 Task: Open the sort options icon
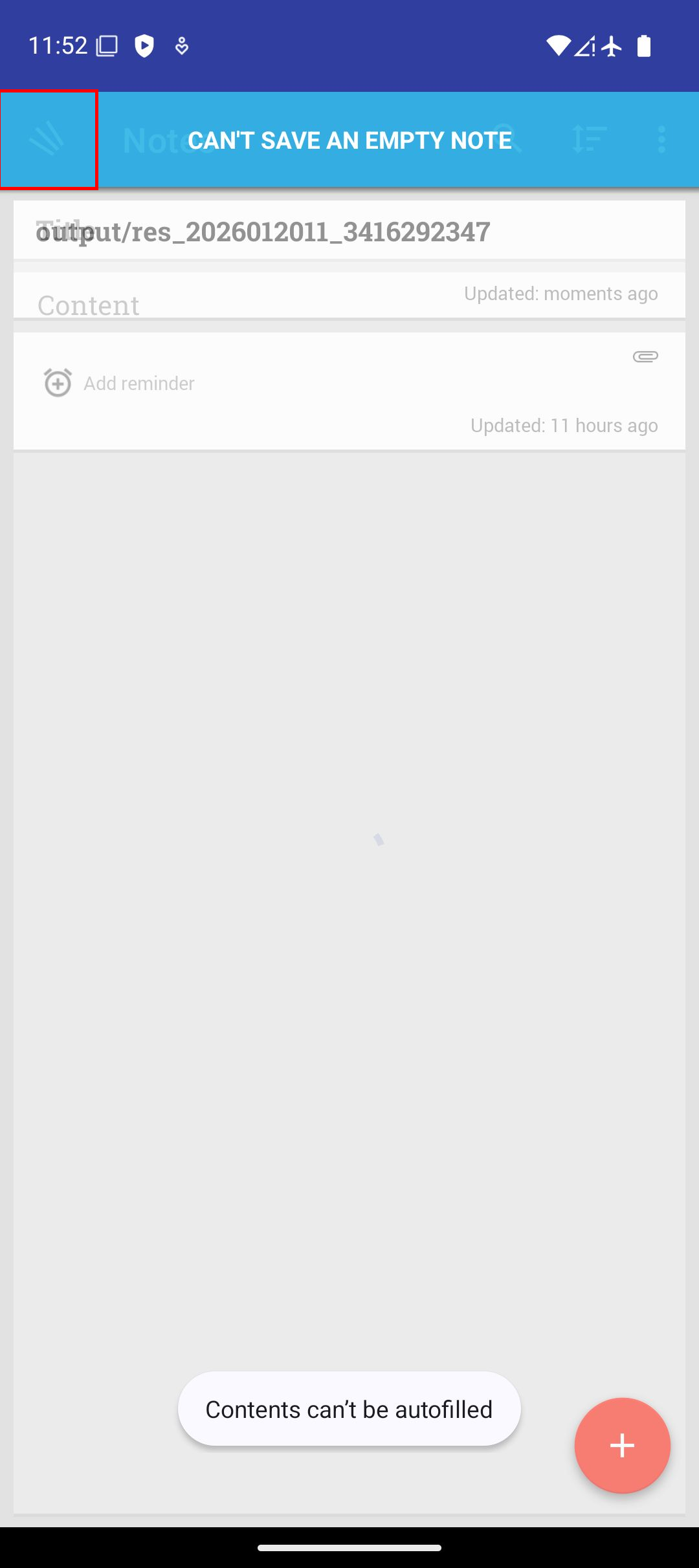(x=590, y=140)
